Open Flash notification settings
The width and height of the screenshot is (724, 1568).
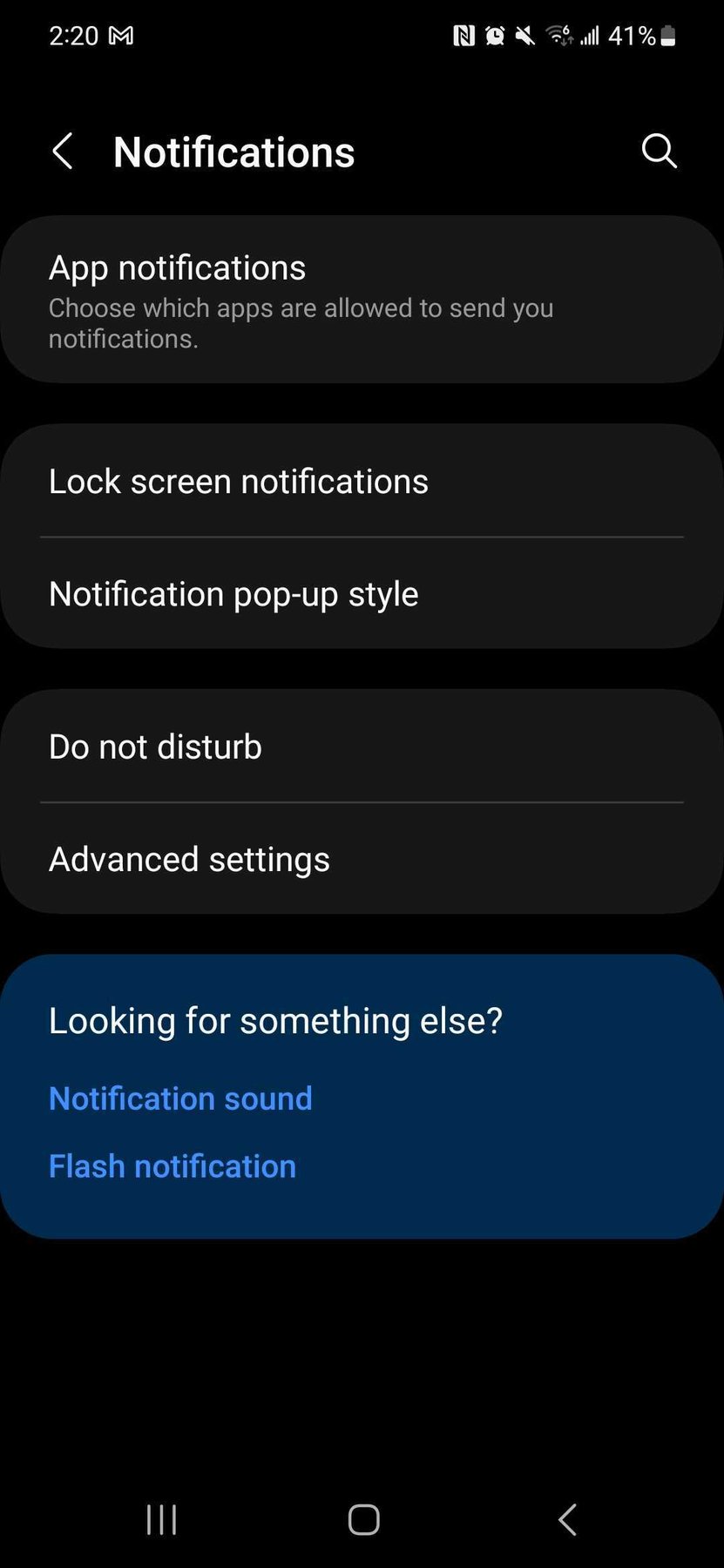172,1166
